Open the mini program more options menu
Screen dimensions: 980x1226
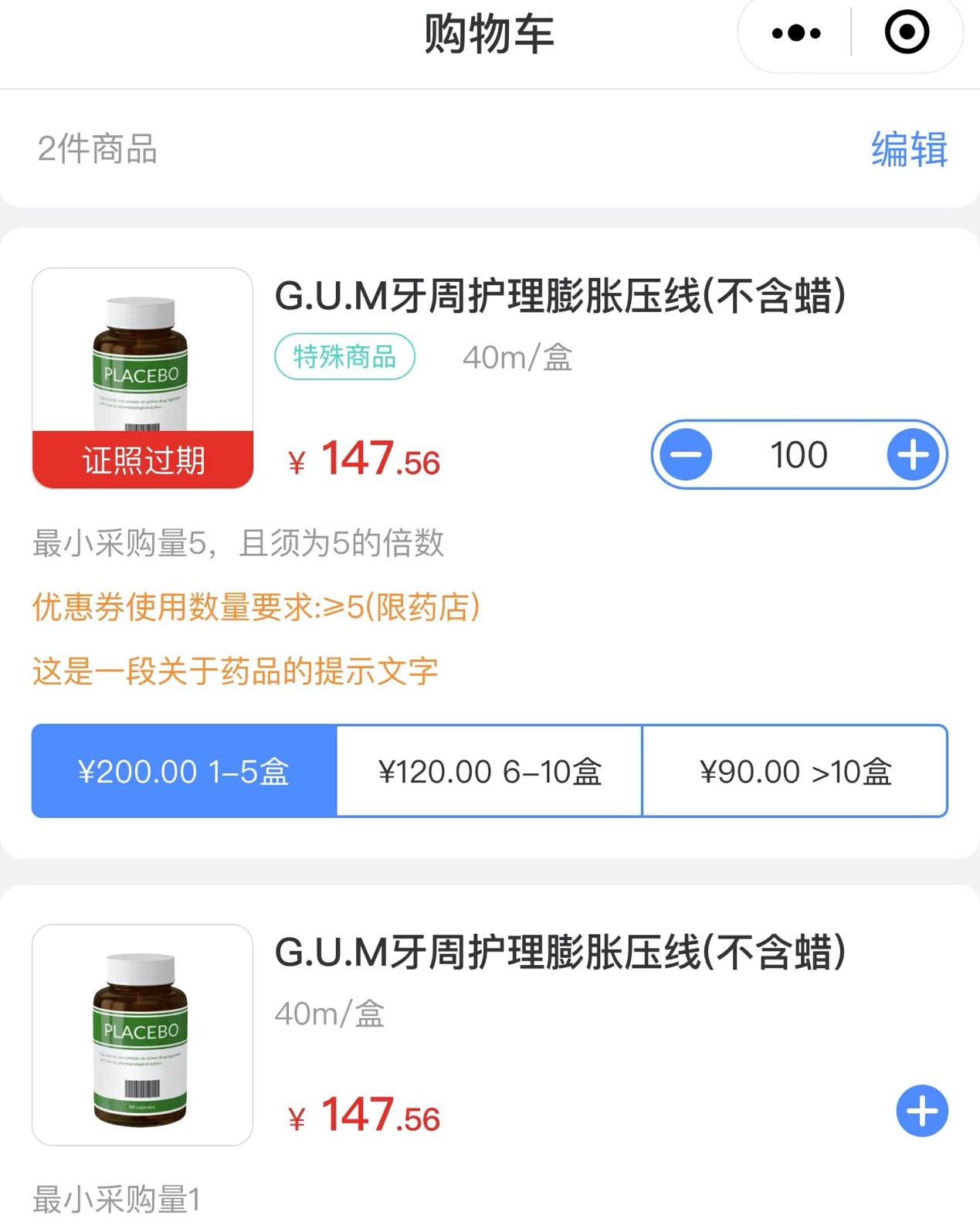pos(796,33)
